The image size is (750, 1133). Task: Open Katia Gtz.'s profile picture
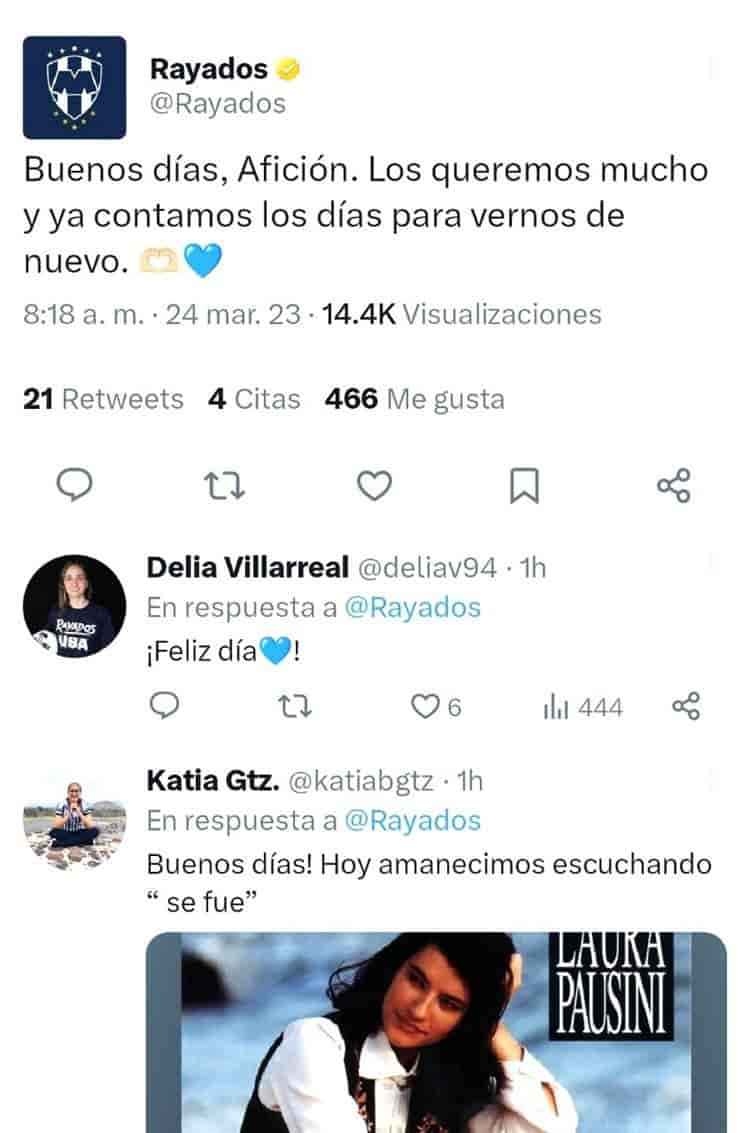coord(75,821)
